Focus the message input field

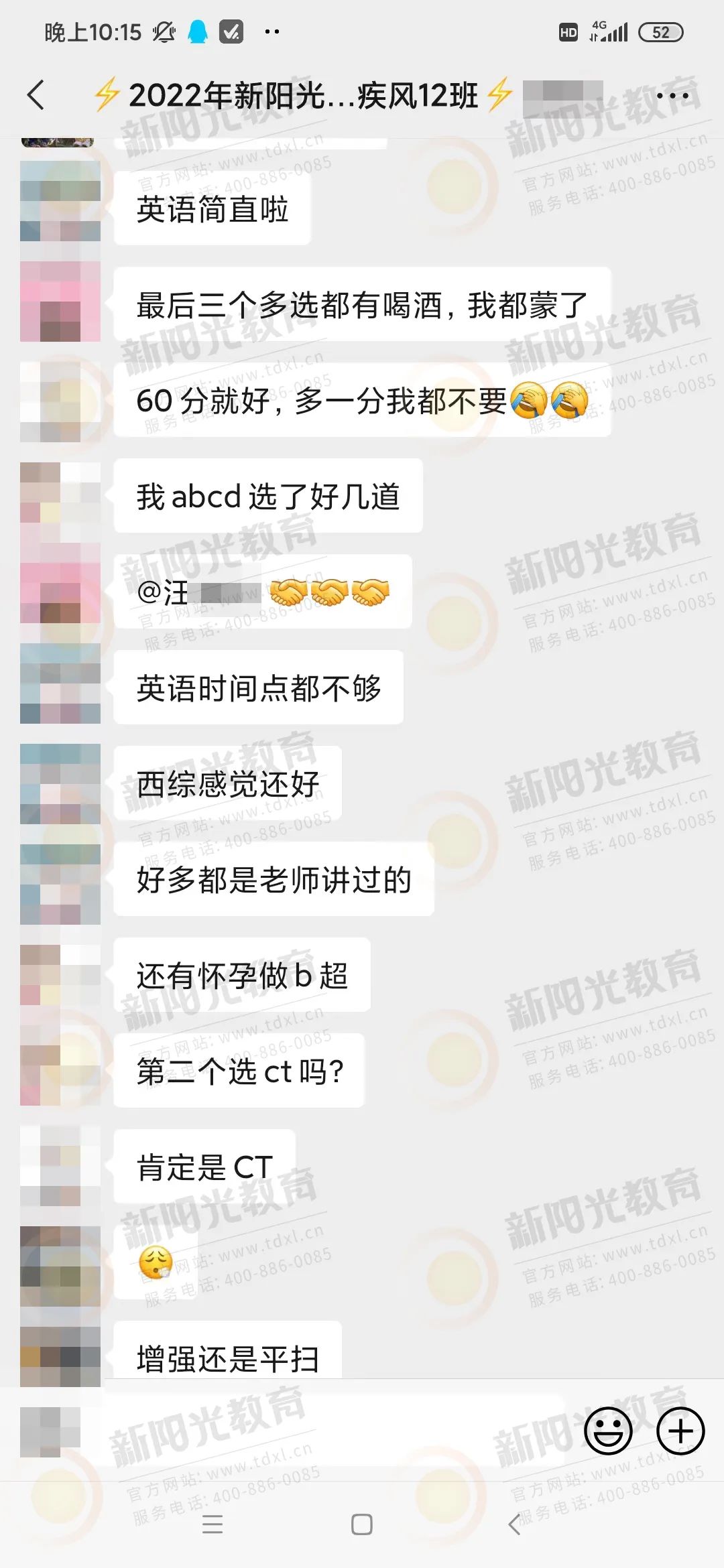[335, 1431]
